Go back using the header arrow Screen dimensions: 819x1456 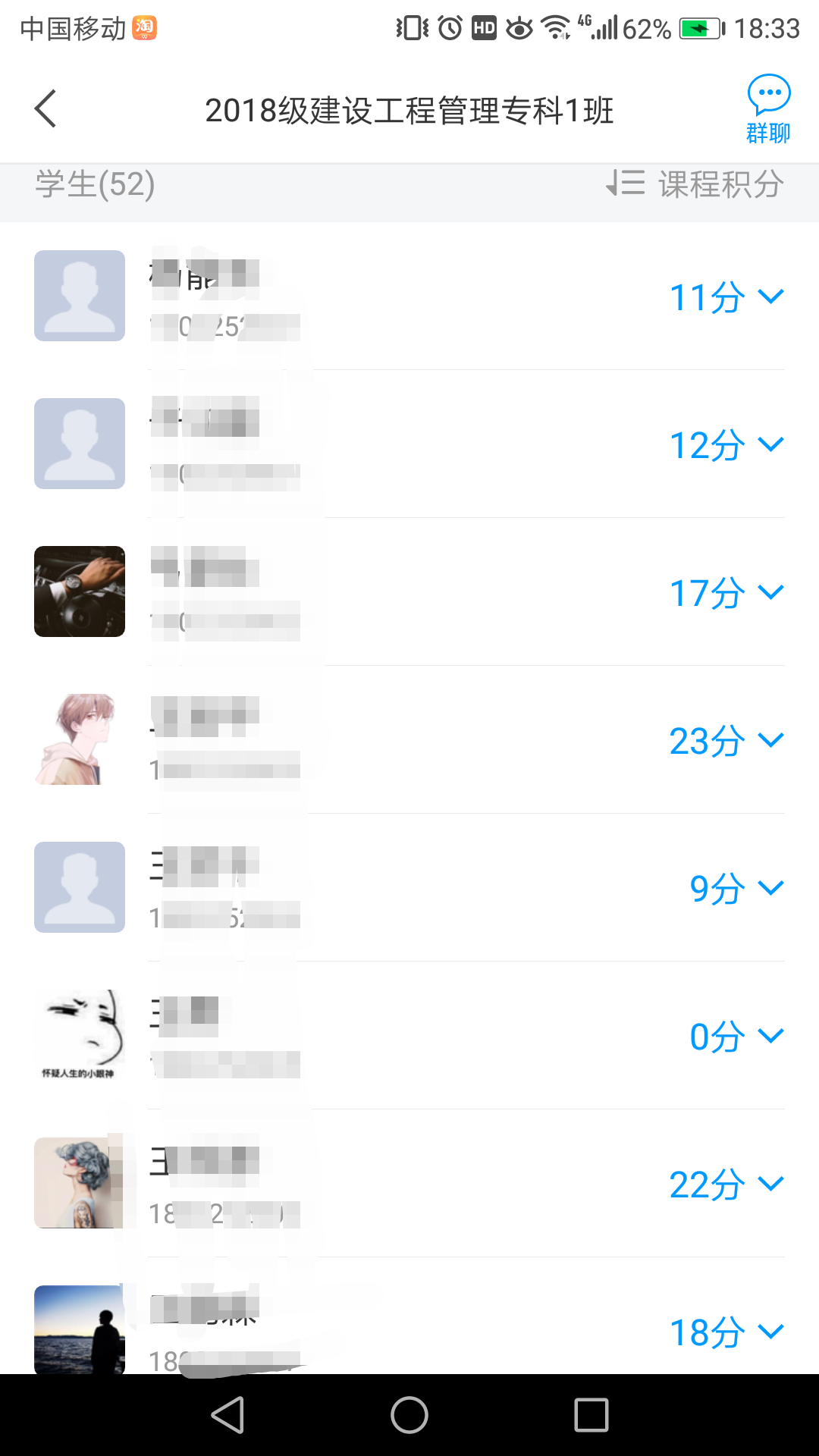coord(45,108)
